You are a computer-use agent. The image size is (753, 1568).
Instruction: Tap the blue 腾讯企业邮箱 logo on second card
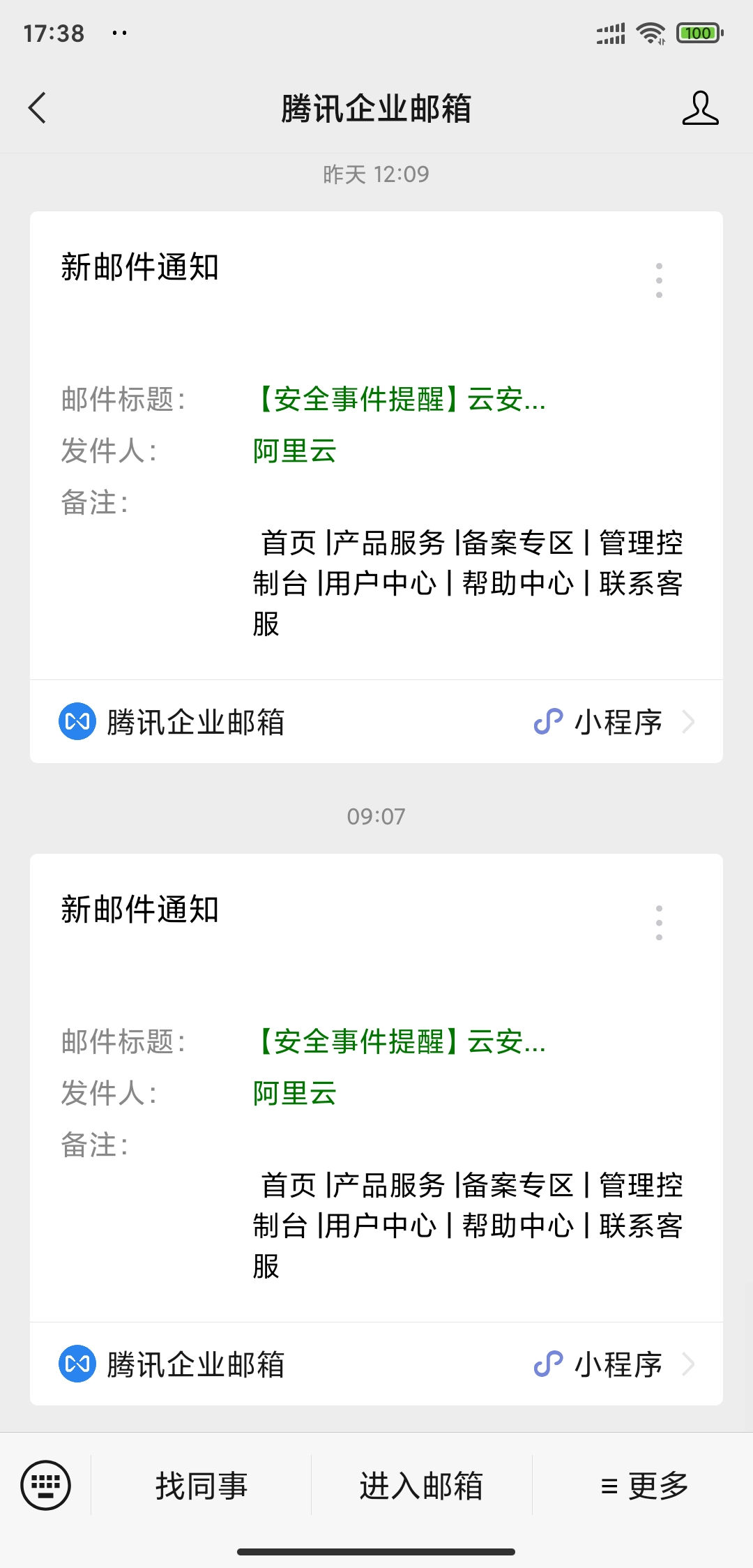[77, 1364]
